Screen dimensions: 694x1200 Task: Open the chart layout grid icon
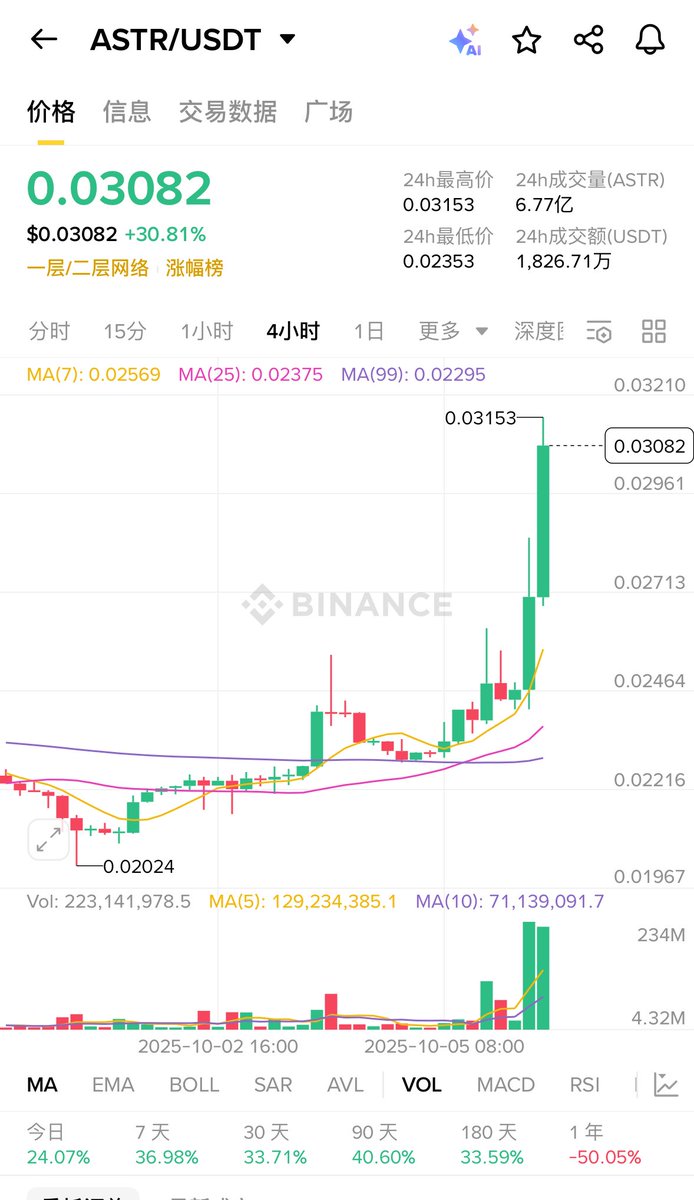[x=654, y=331]
